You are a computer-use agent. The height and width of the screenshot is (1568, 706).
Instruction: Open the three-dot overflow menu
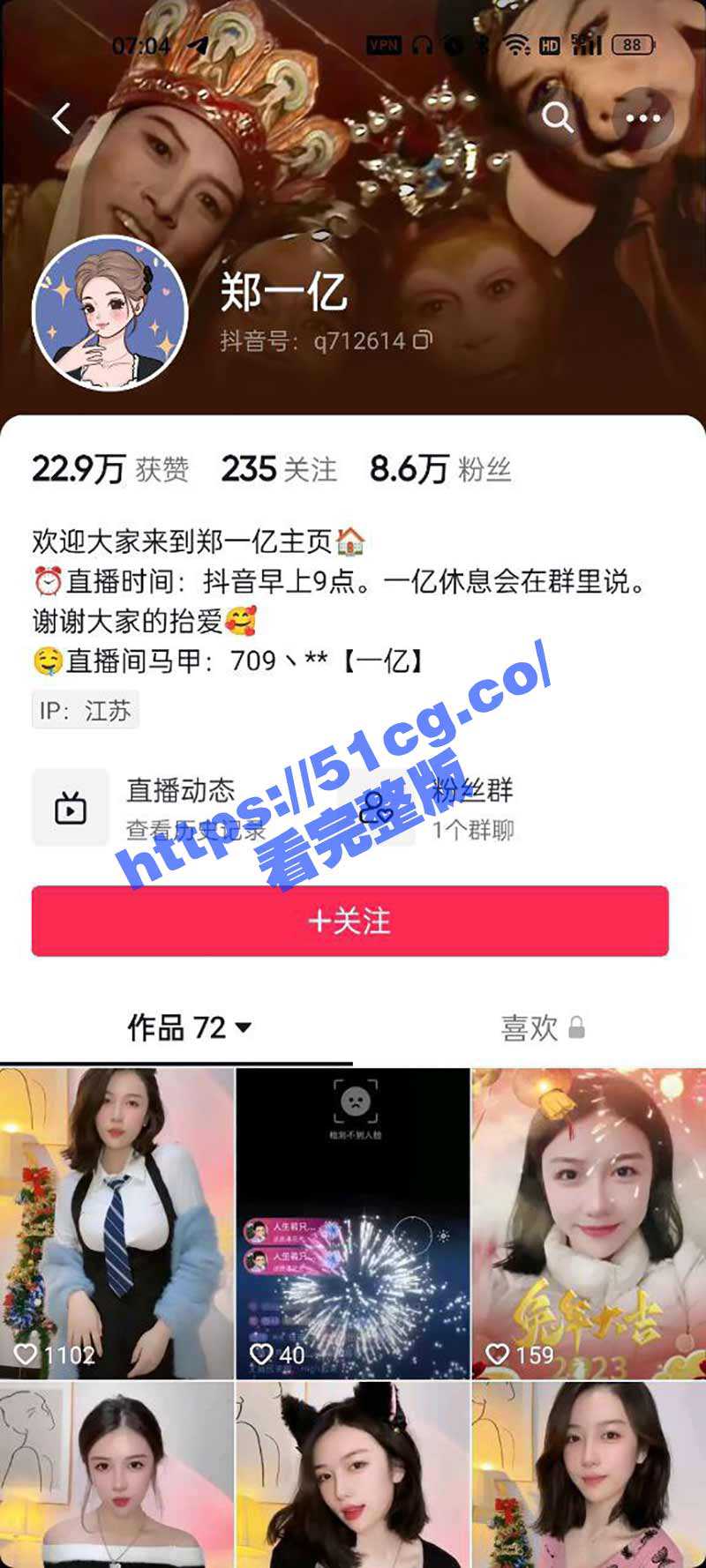coord(642,118)
